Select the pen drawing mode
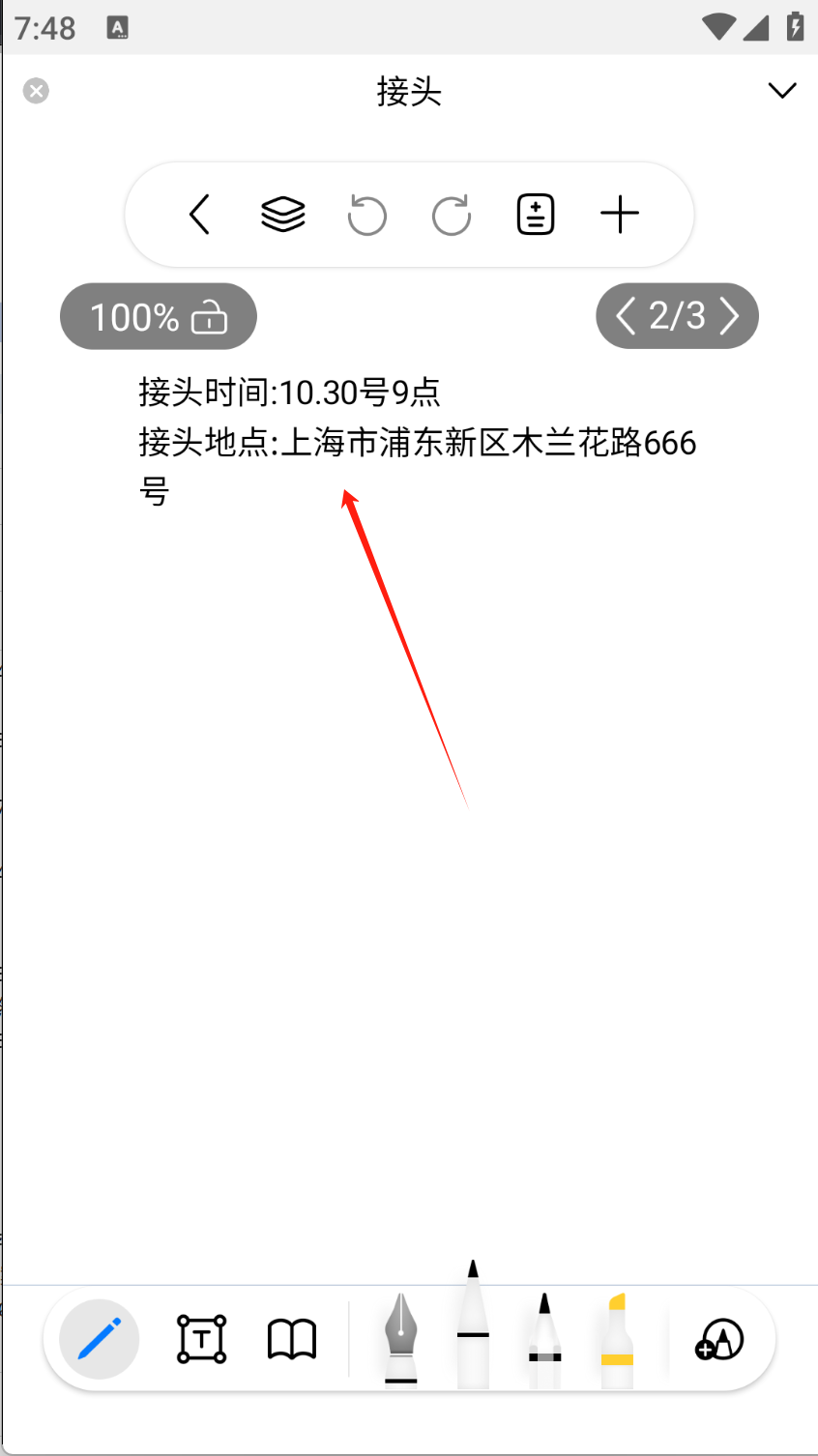Image resolution: width=818 pixels, height=1456 pixels. click(x=100, y=1339)
